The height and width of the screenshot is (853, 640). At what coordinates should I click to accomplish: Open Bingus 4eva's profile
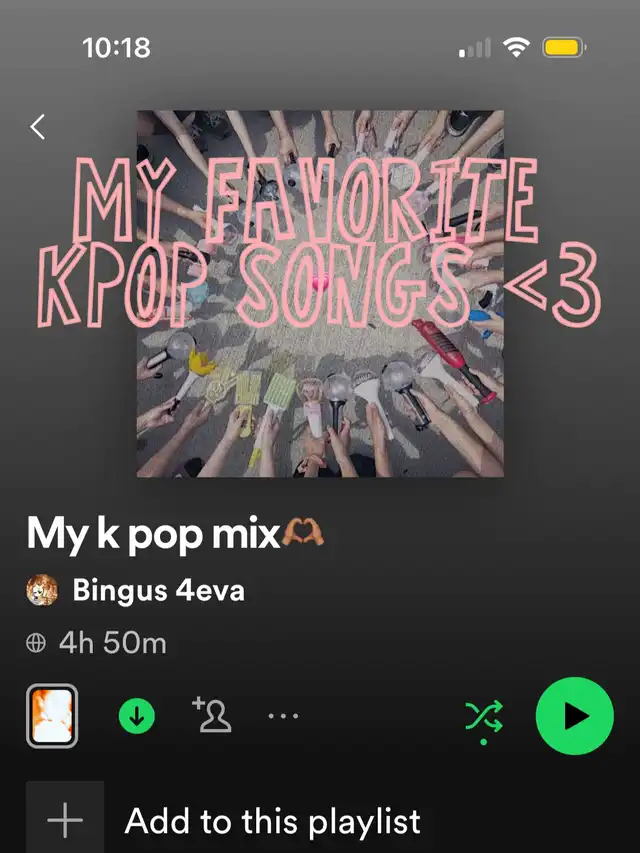point(158,590)
